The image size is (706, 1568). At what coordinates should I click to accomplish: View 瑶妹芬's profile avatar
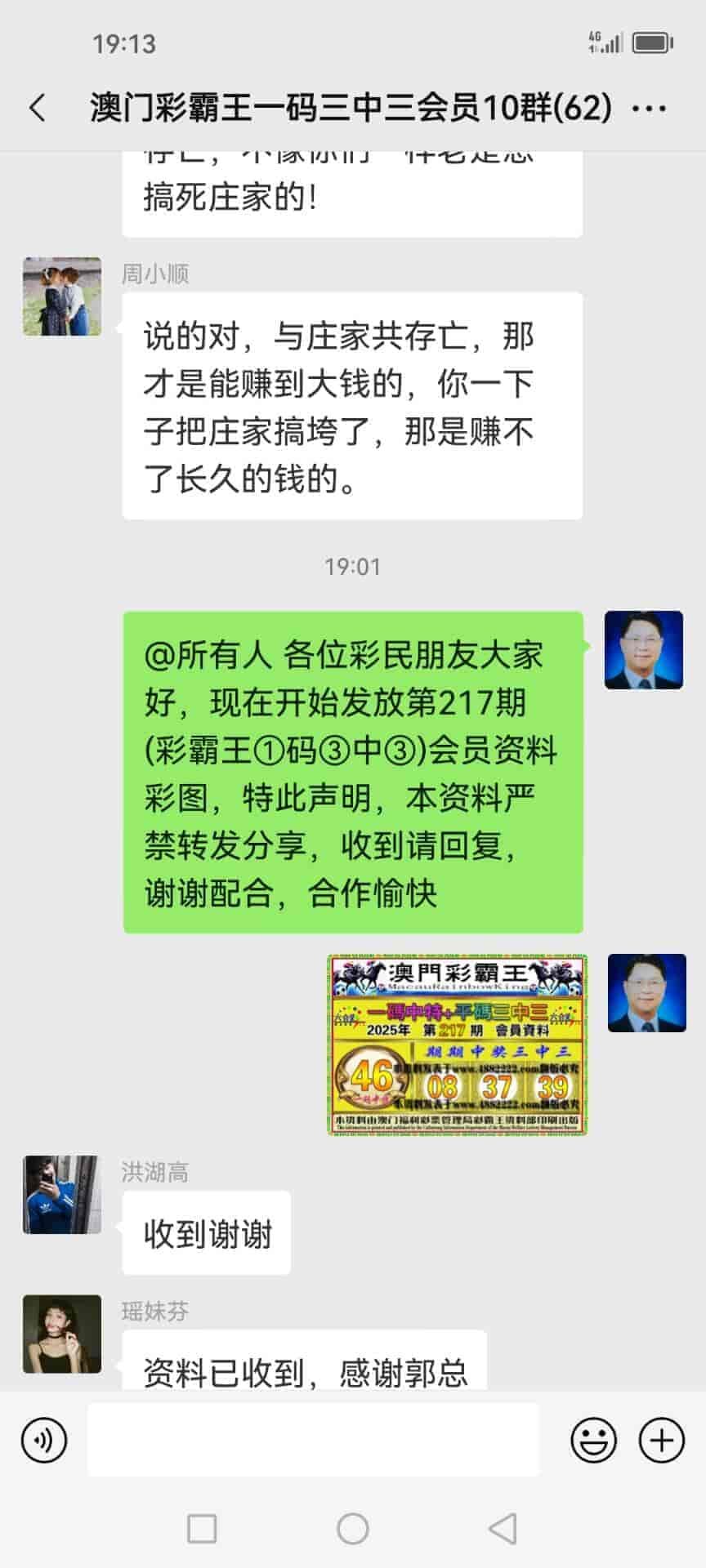[62, 1334]
